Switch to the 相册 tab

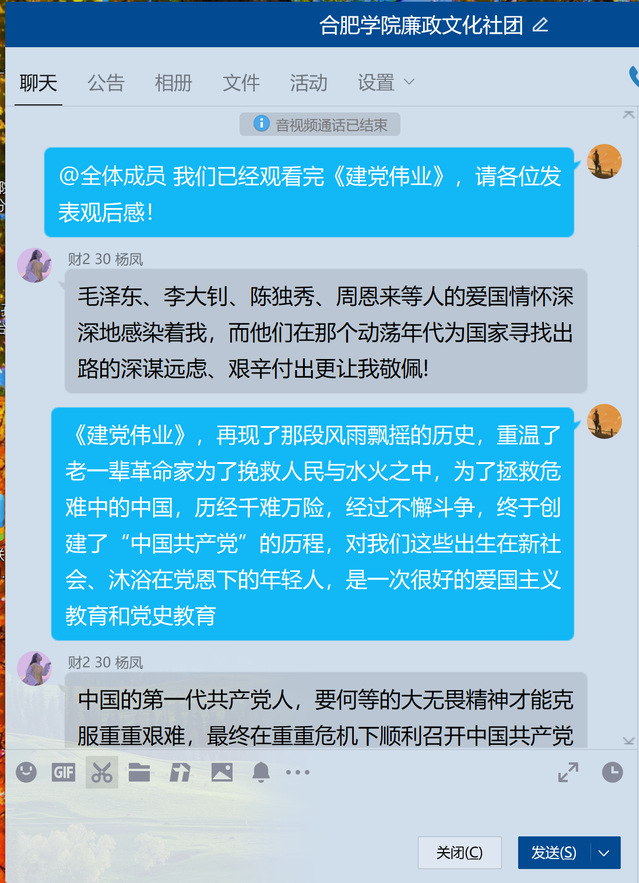click(173, 83)
